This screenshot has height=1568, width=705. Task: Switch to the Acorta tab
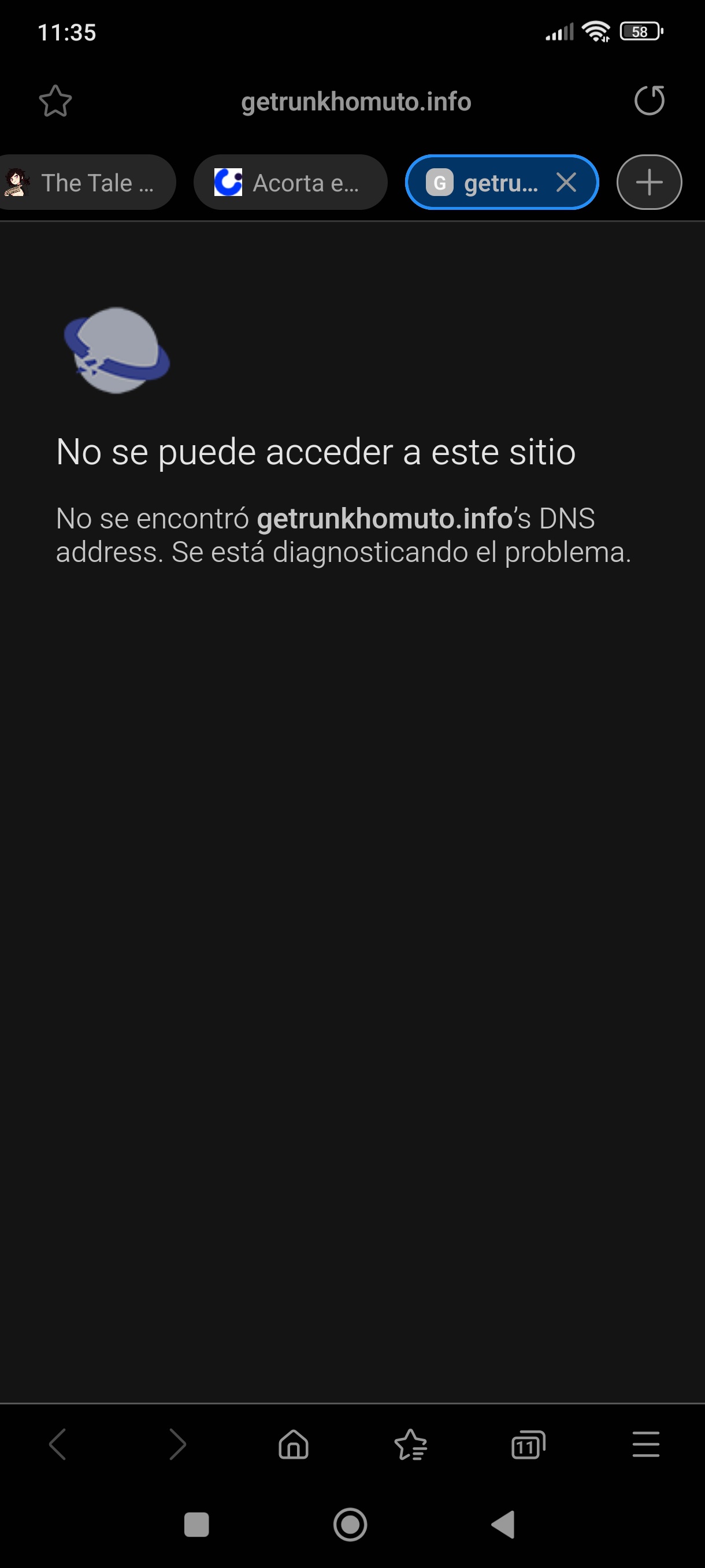(290, 183)
